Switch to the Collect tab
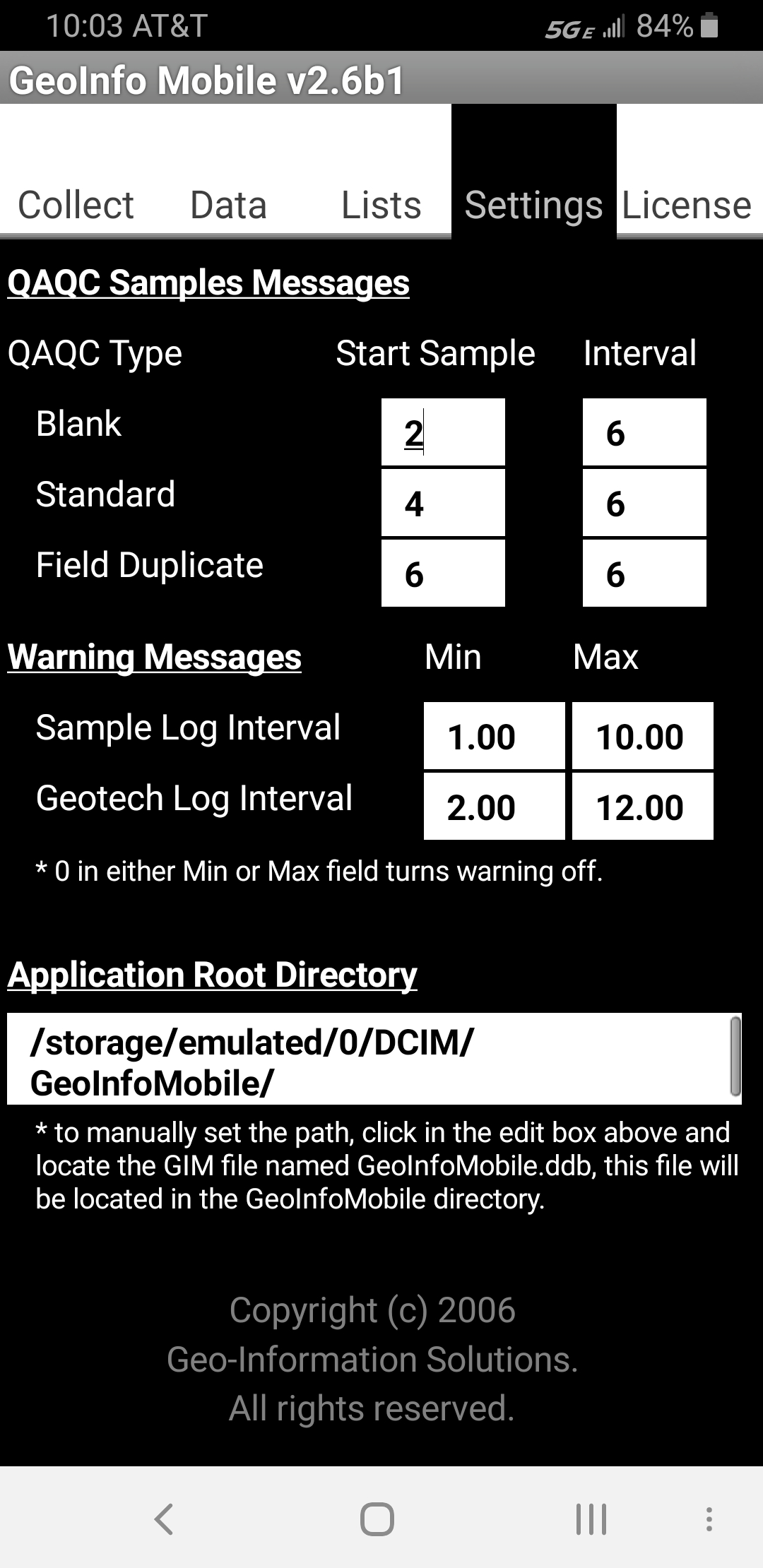Screen dimensions: 763x1568 [76, 205]
